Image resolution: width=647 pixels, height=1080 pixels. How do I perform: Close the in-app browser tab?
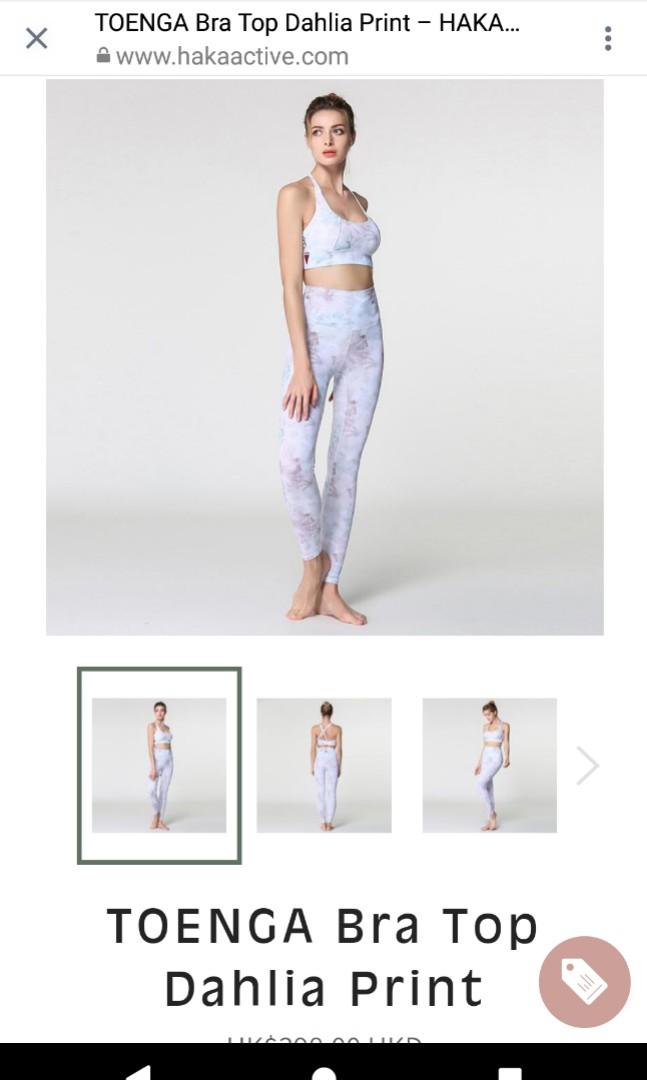click(x=37, y=39)
